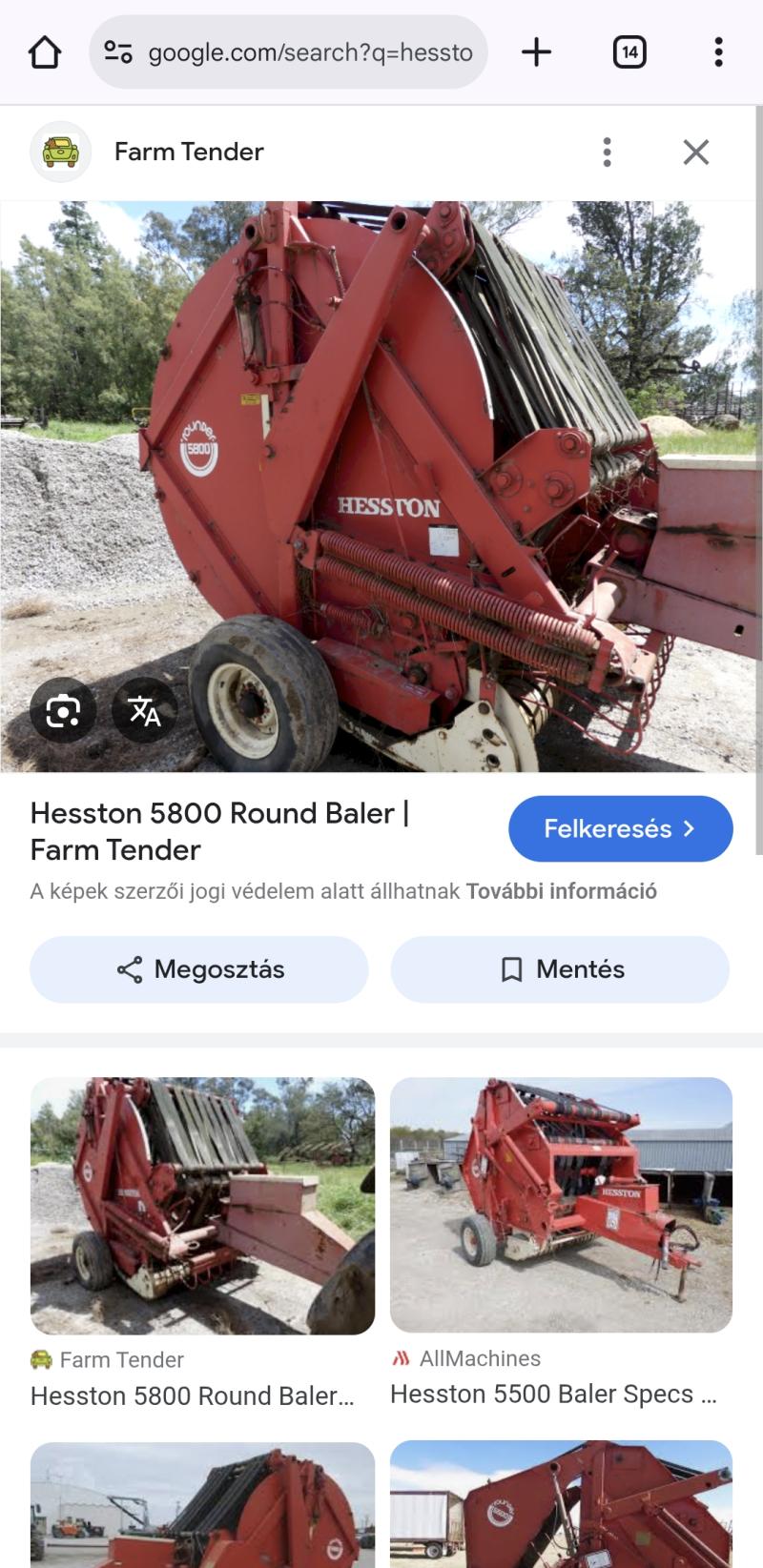Open the Chrome overflow menu
The image size is (763, 1568).
(718, 52)
